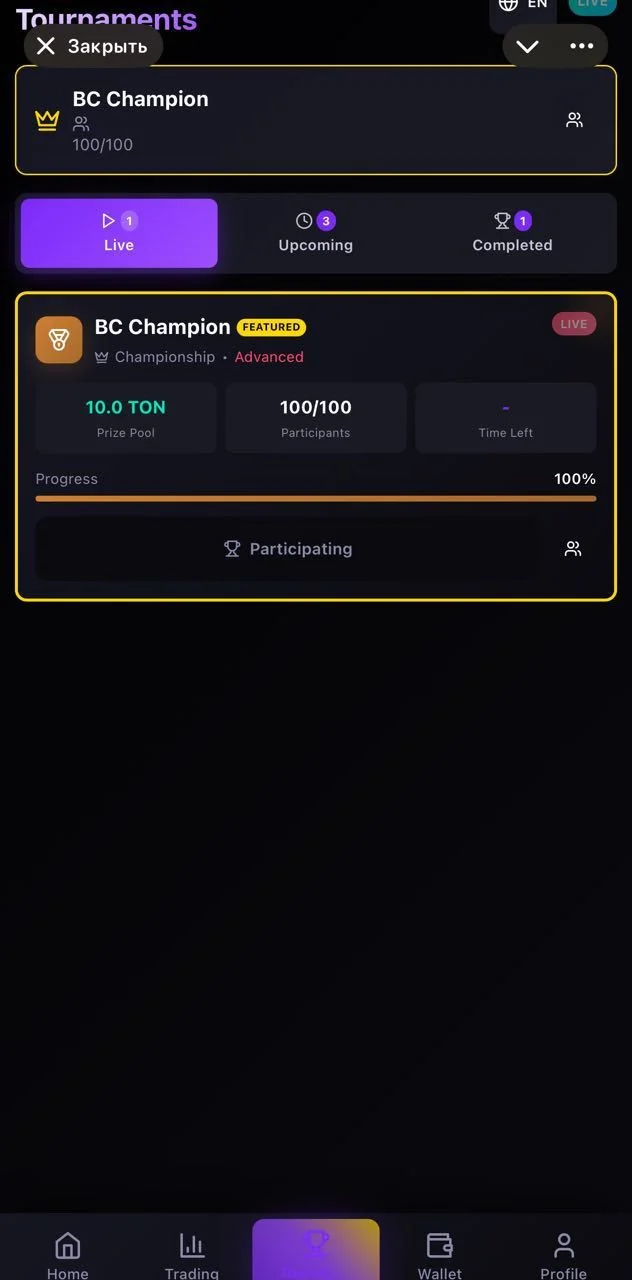The height and width of the screenshot is (1280, 632).
Task: Switch to the Live tab
Action: click(119, 233)
